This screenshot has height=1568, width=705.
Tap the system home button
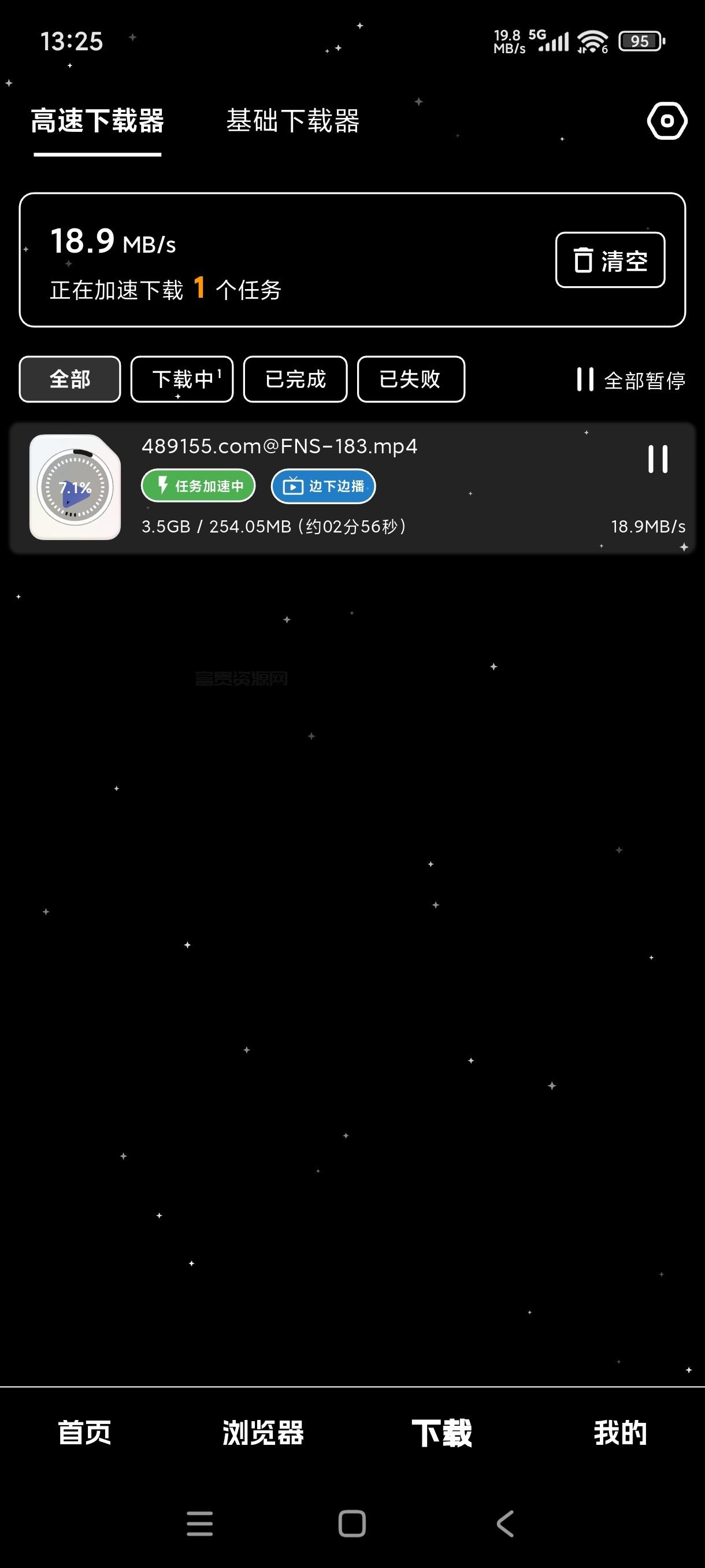(352, 1523)
